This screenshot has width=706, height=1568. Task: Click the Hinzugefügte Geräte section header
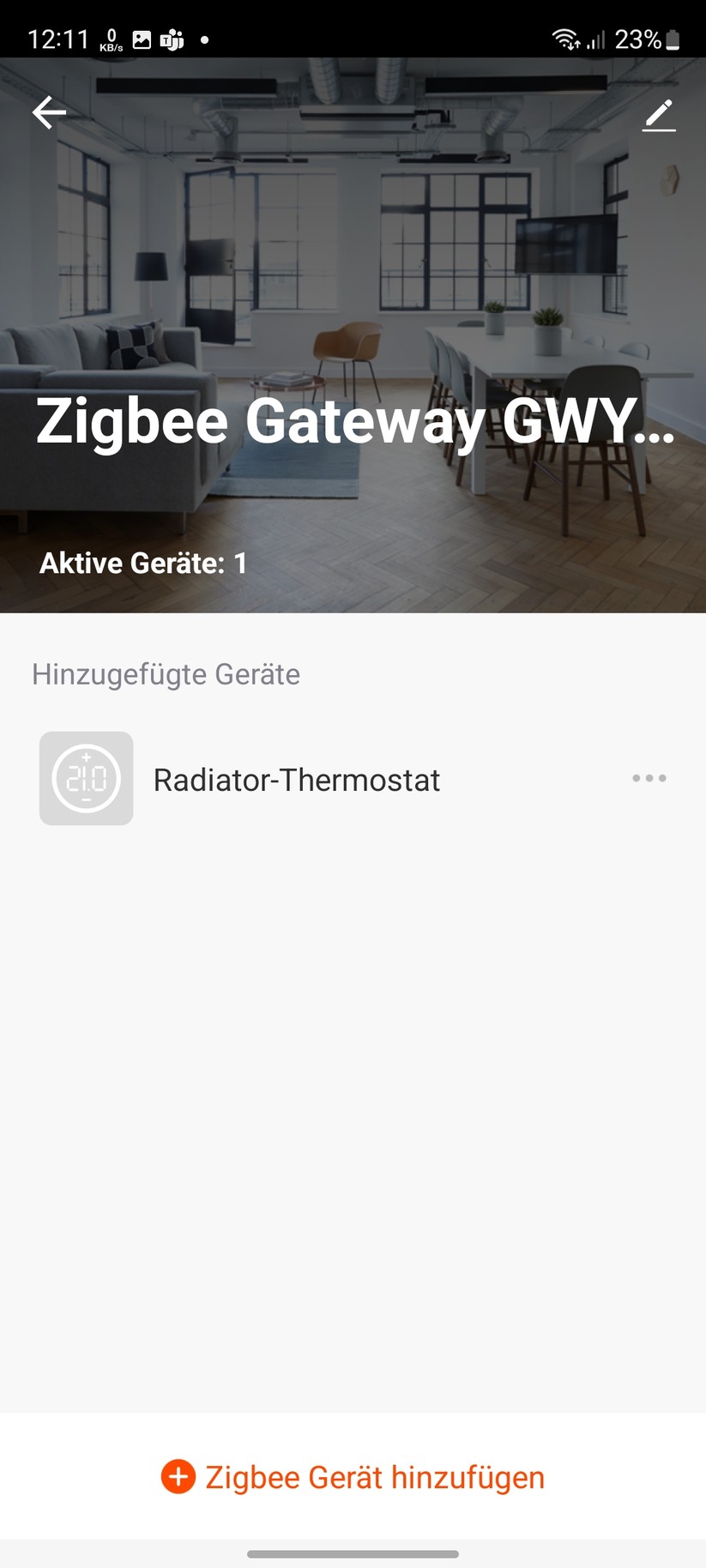(166, 674)
